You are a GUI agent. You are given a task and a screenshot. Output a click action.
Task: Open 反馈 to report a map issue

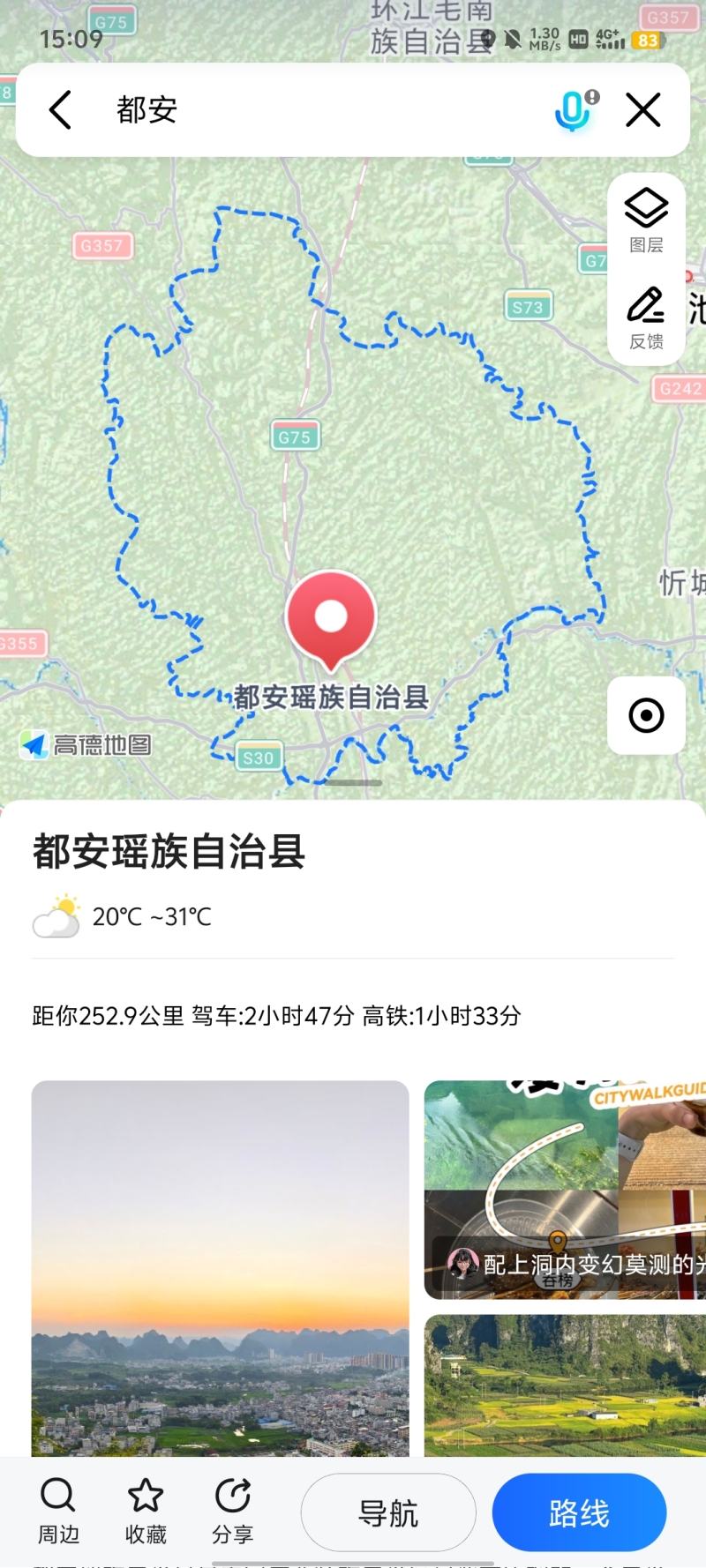point(646,317)
